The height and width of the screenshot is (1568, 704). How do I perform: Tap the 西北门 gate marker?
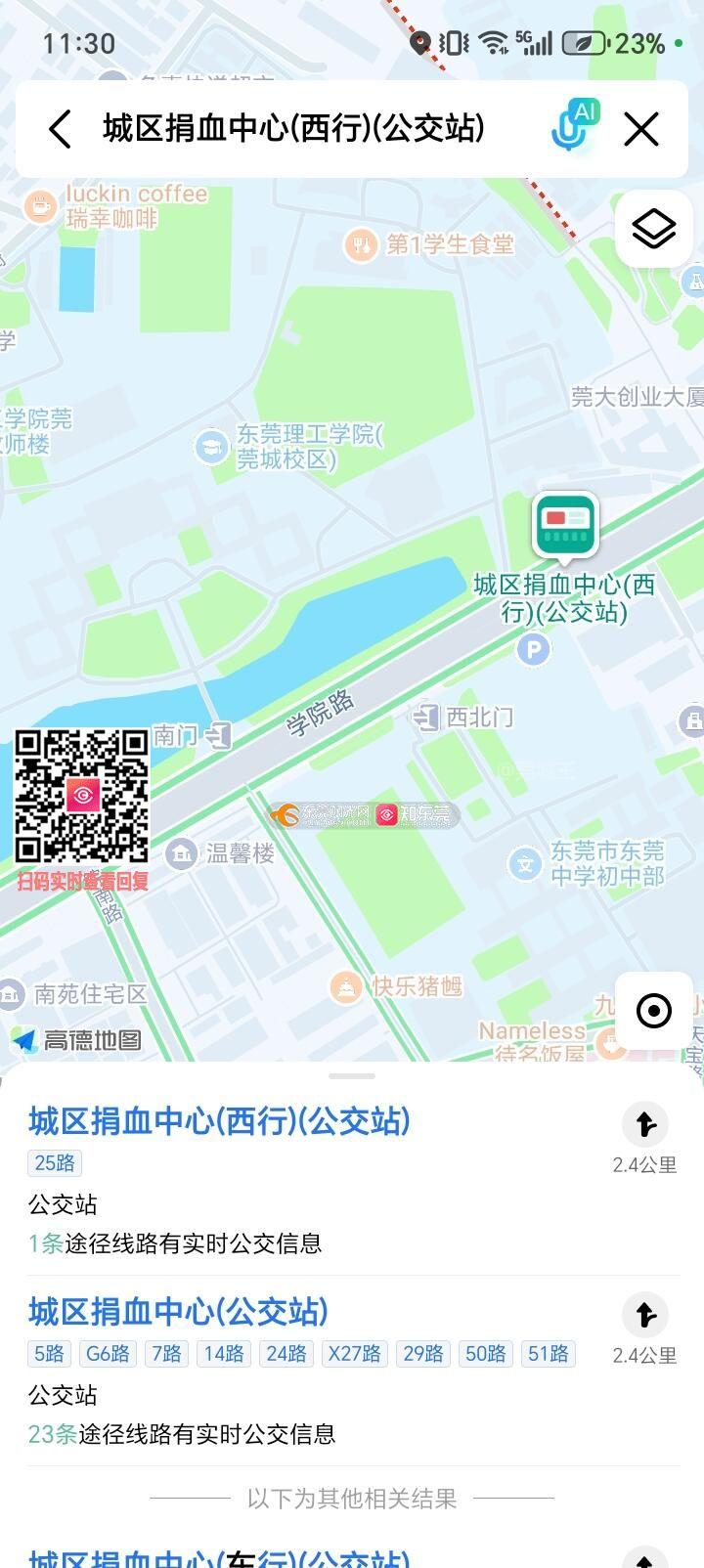(426, 718)
